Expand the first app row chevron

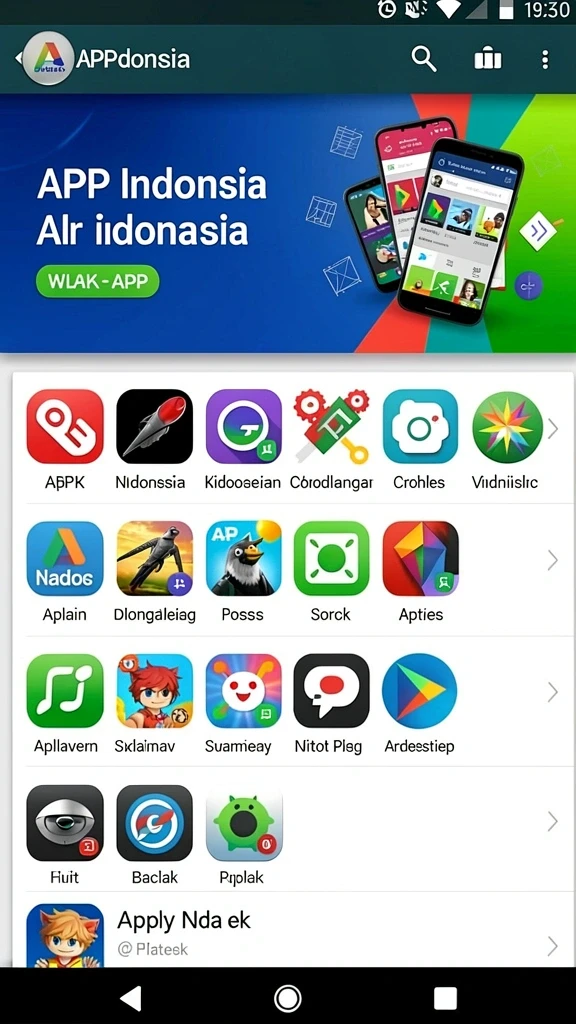coord(553,429)
